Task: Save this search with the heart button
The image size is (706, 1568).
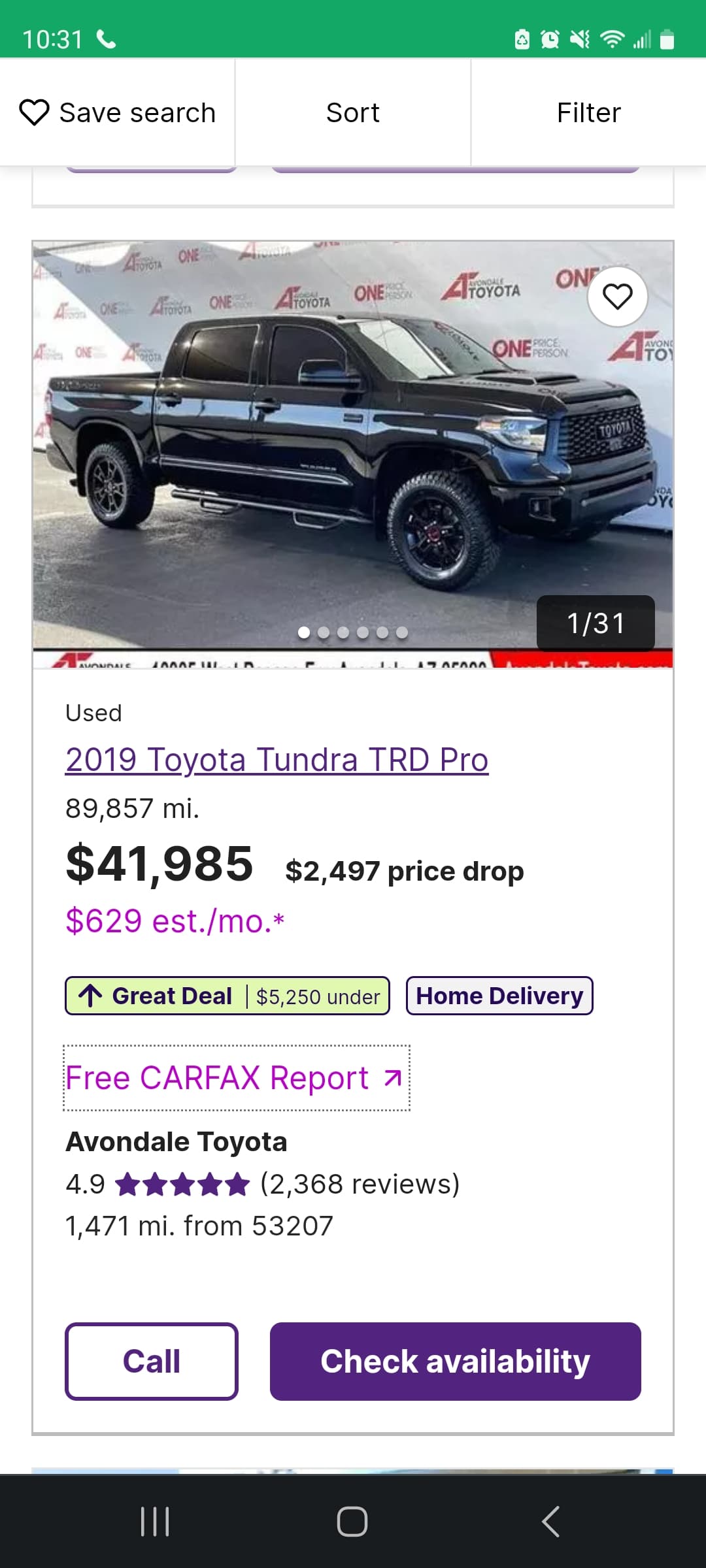Action: 118,112
